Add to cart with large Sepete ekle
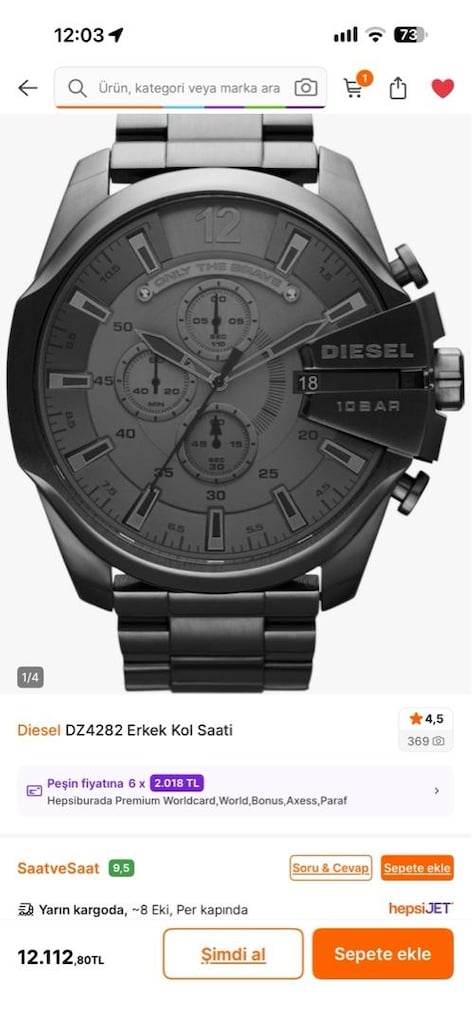This screenshot has height=1024, width=472. 383,954
